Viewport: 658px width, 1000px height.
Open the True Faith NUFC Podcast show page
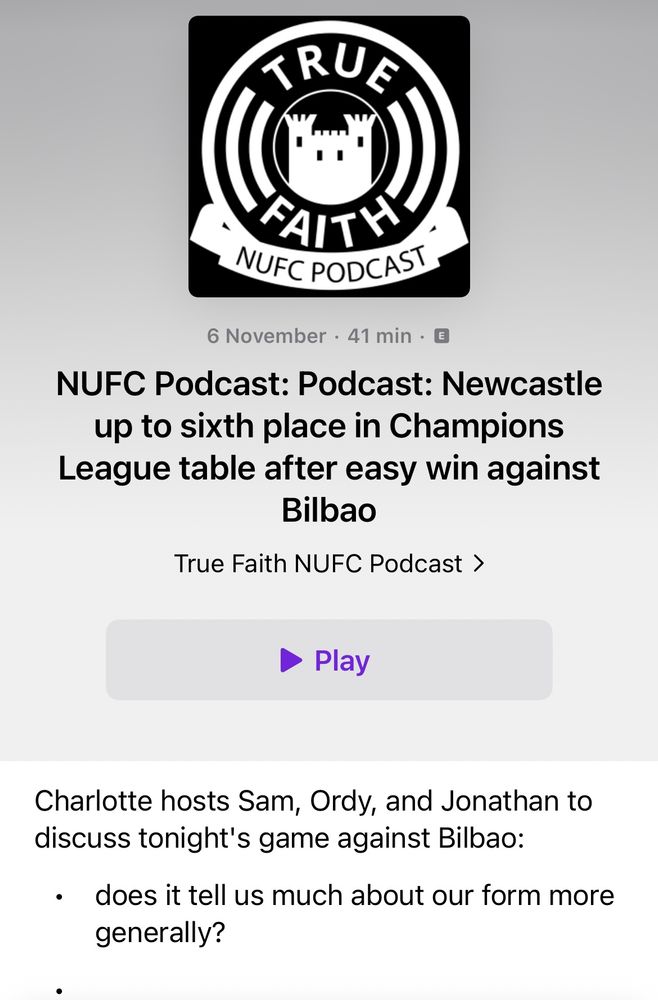tap(329, 564)
